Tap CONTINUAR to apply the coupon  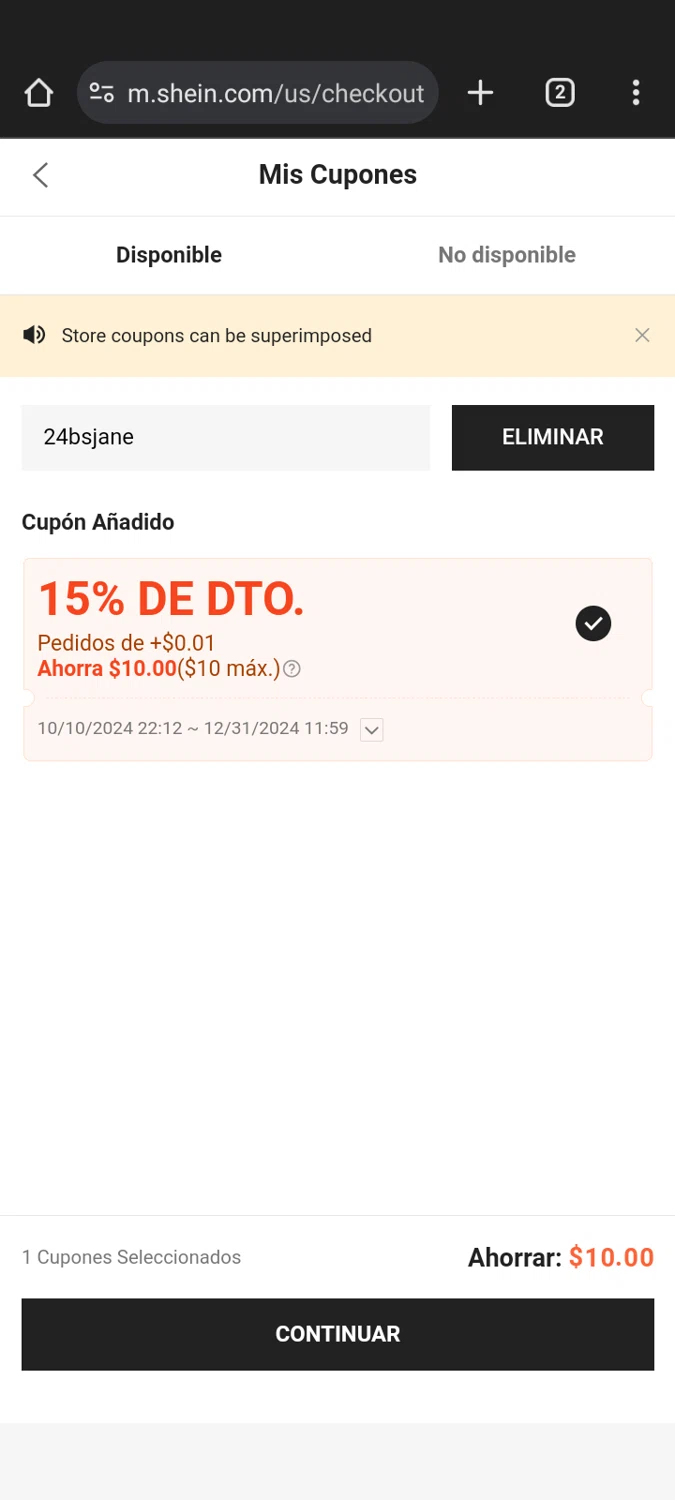[x=337, y=1334]
